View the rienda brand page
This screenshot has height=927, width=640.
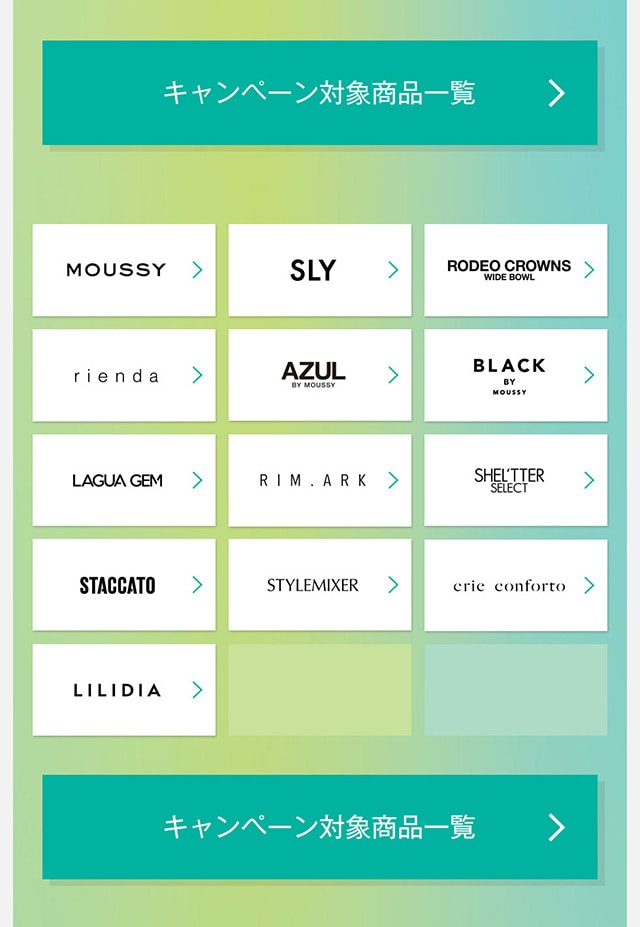[124, 375]
